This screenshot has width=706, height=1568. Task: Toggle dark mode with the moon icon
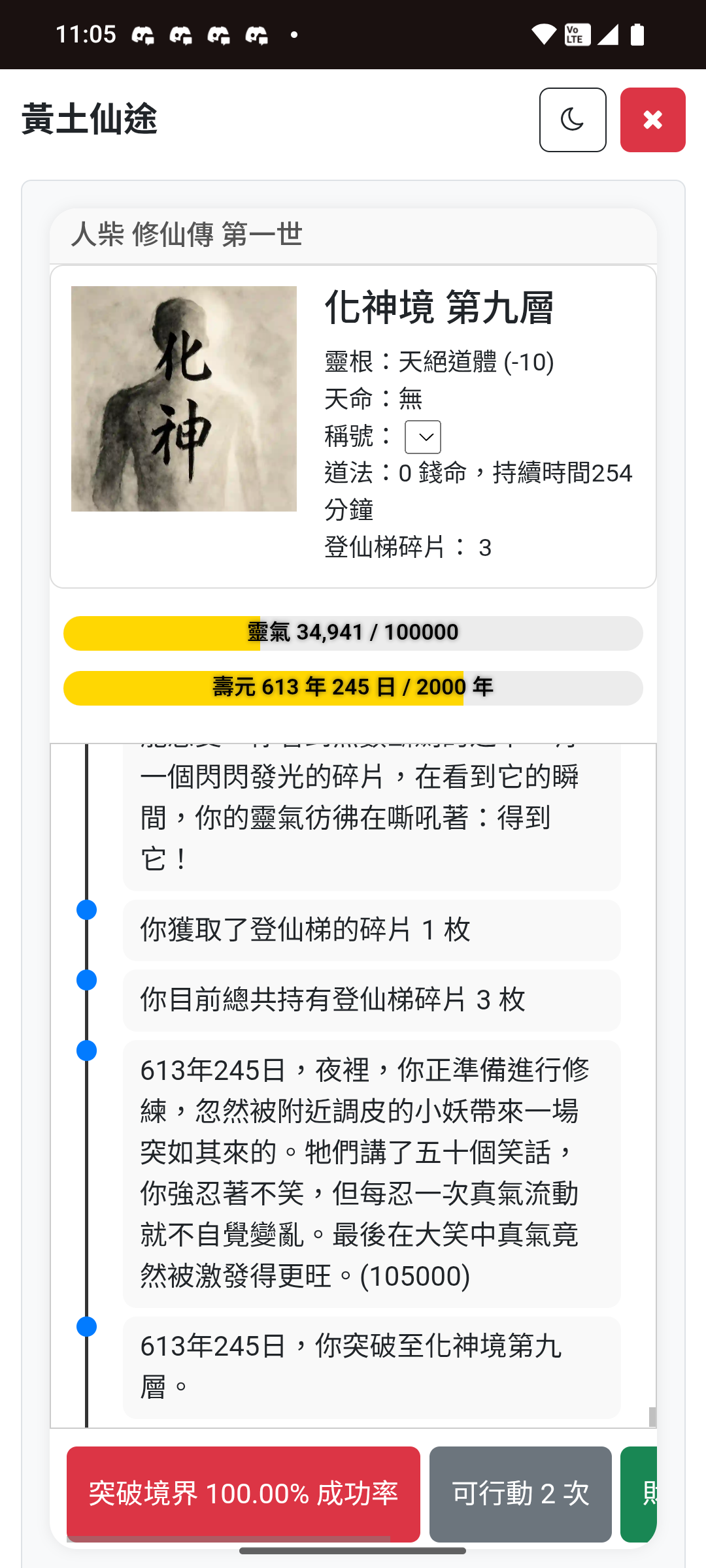coord(572,120)
